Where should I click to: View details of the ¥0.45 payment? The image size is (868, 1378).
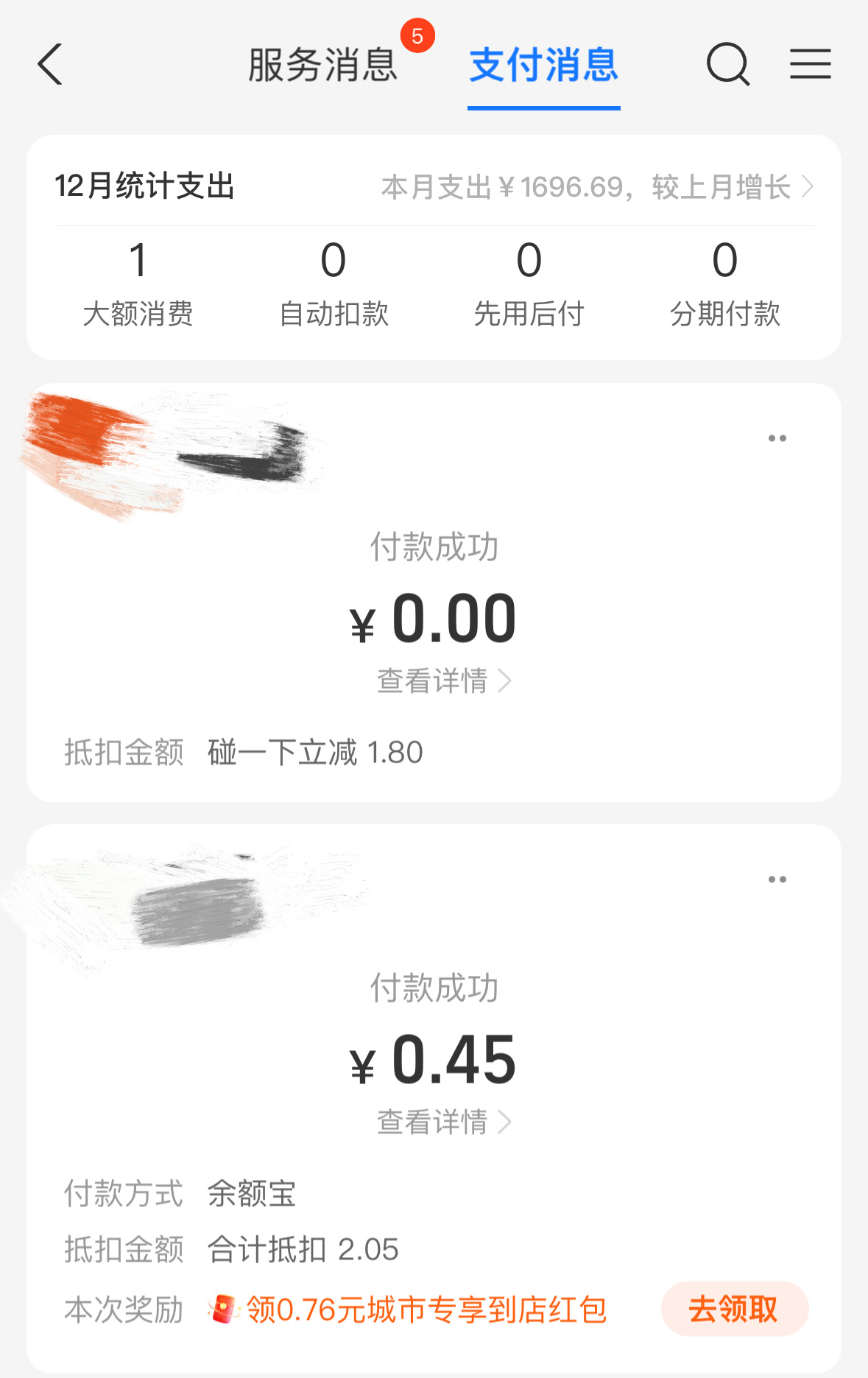click(x=443, y=1122)
